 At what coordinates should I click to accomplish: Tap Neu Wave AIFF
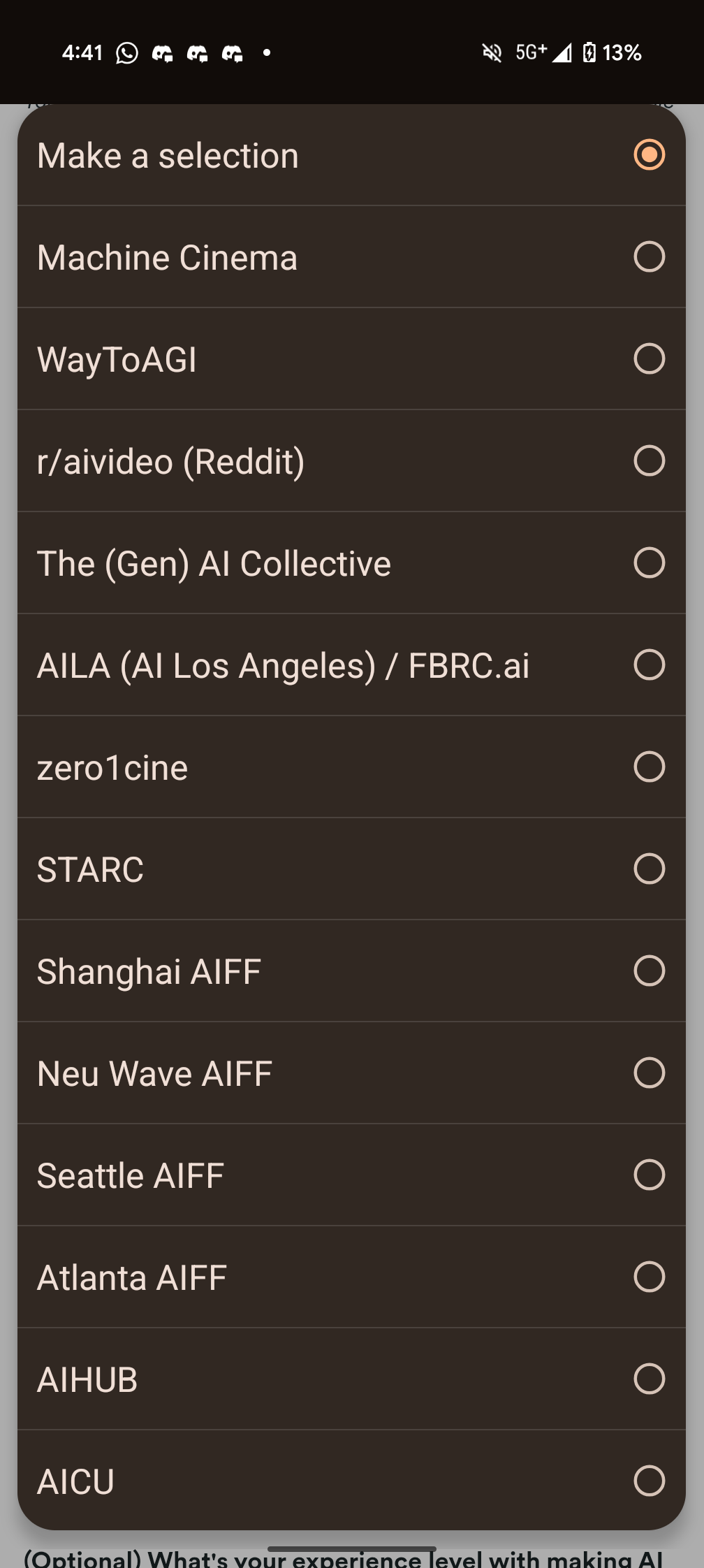click(351, 1073)
